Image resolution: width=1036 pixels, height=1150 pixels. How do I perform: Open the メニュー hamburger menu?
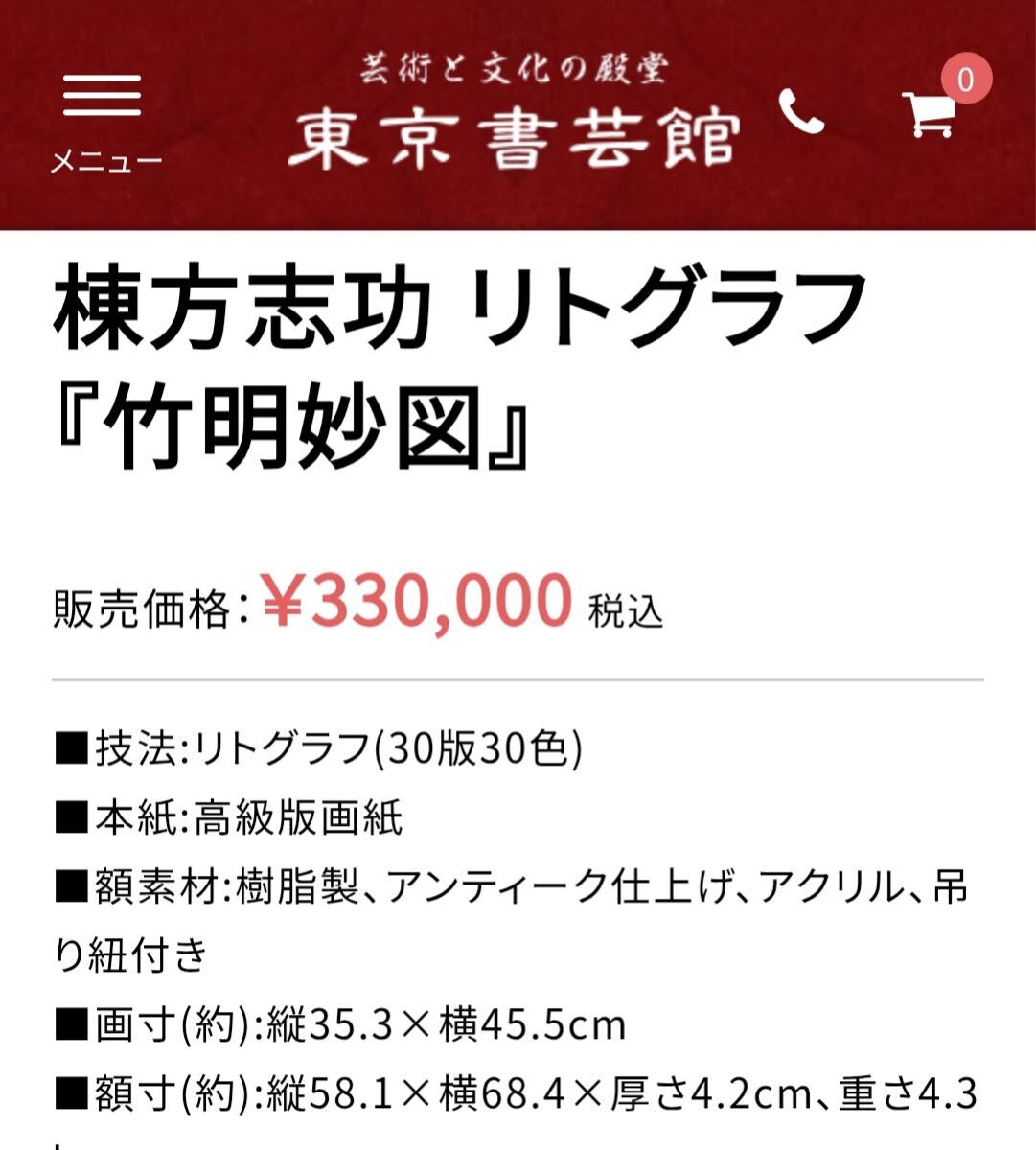103,118
